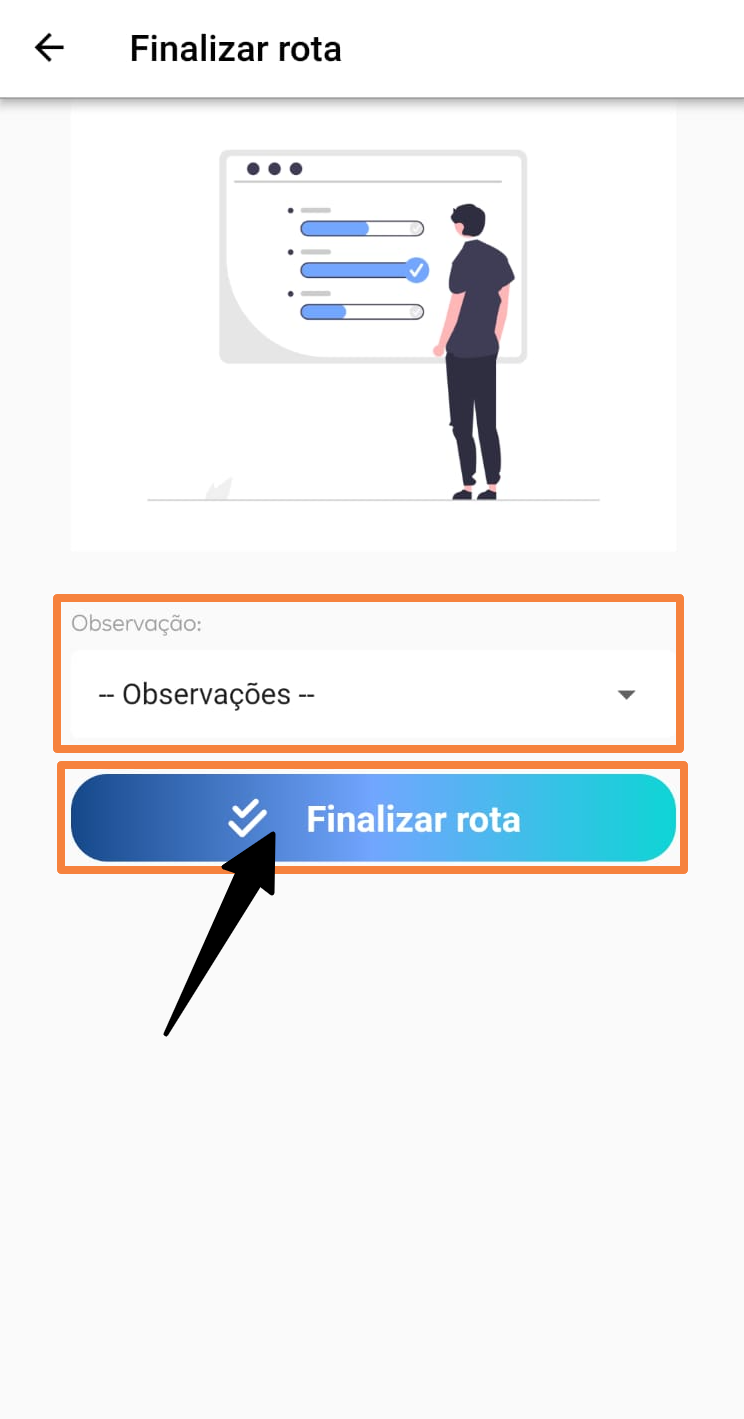The image size is (744, 1419).
Task: Expand the Observações dropdown
Action: point(372,695)
